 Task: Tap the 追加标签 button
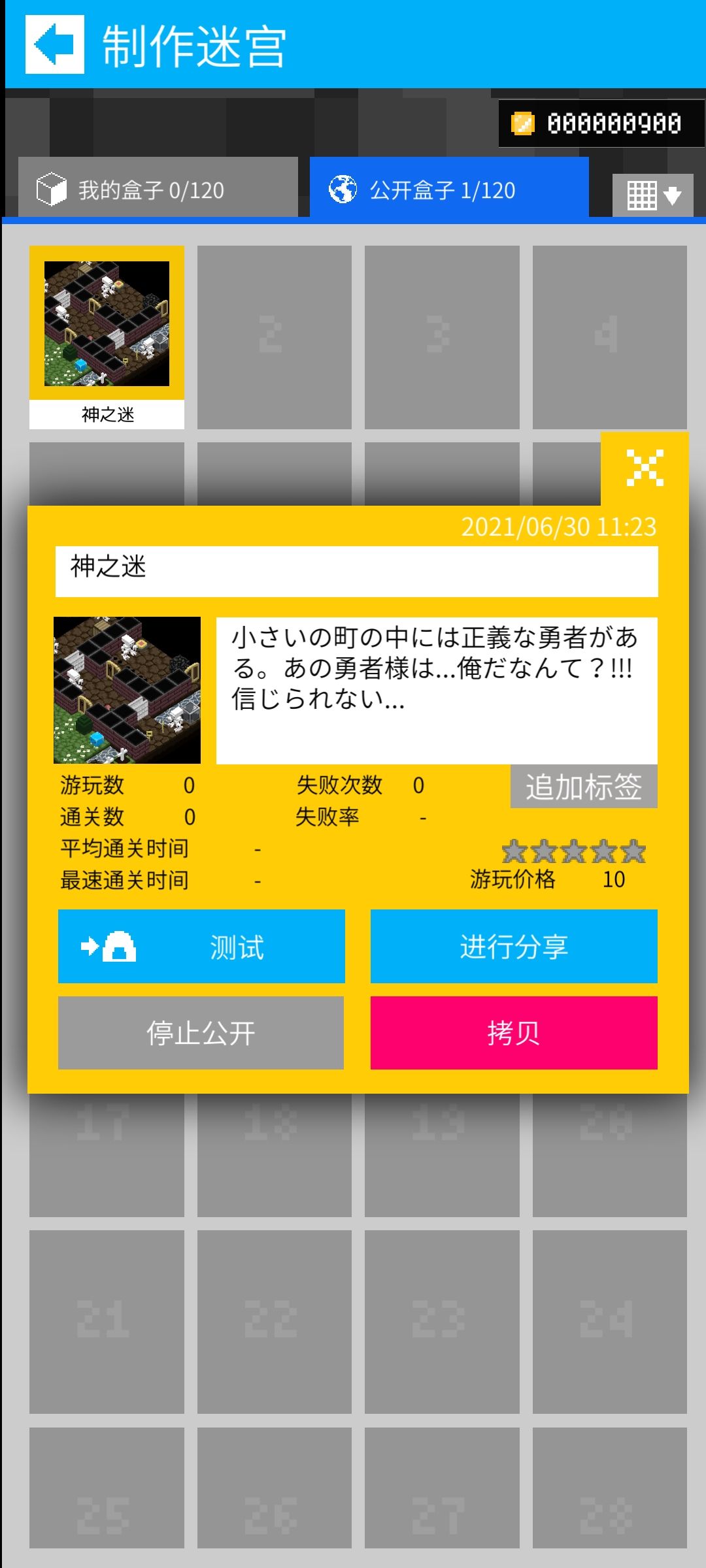click(584, 787)
